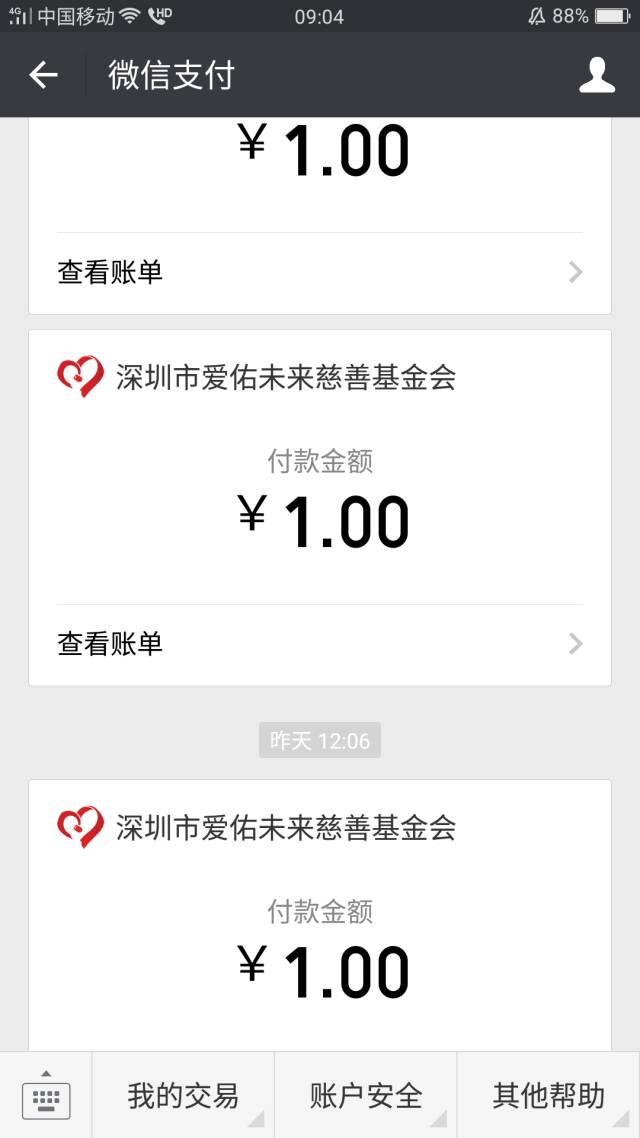Open the account profile icon
The image size is (640, 1138).
click(x=596, y=75)
